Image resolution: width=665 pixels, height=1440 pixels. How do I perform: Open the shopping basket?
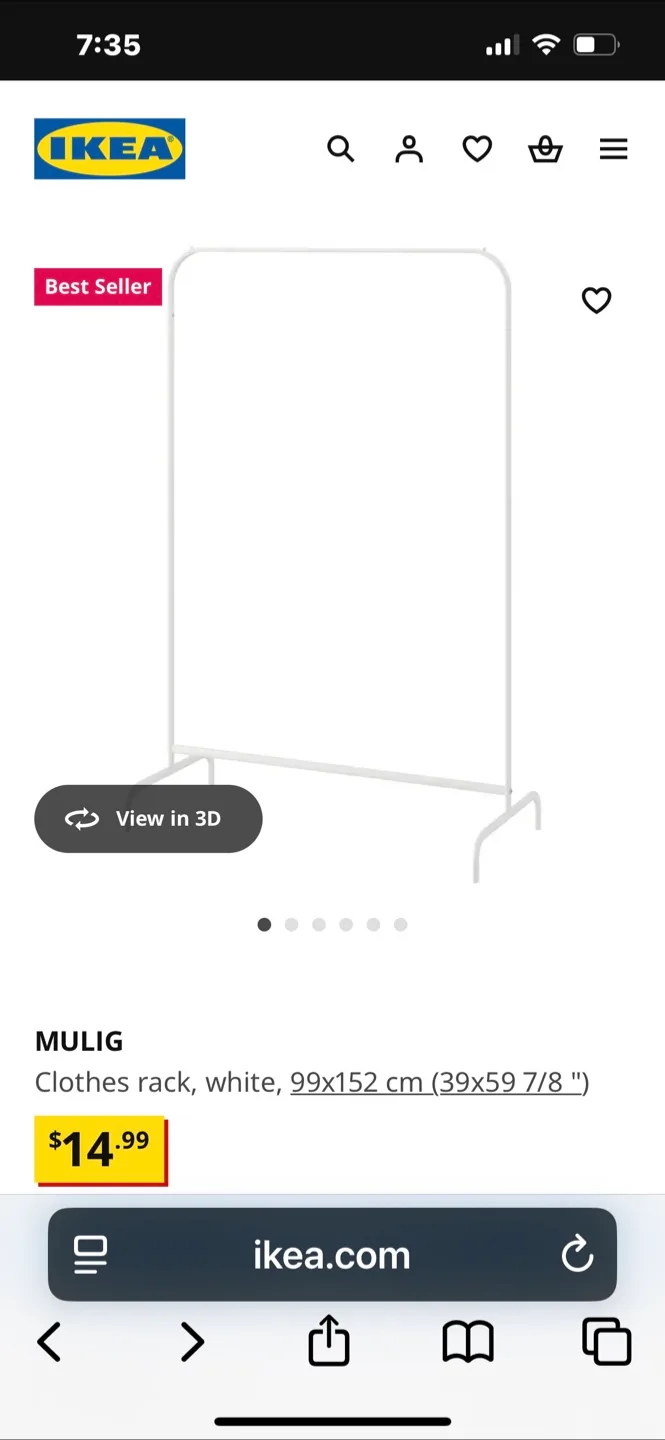(545, 150)
